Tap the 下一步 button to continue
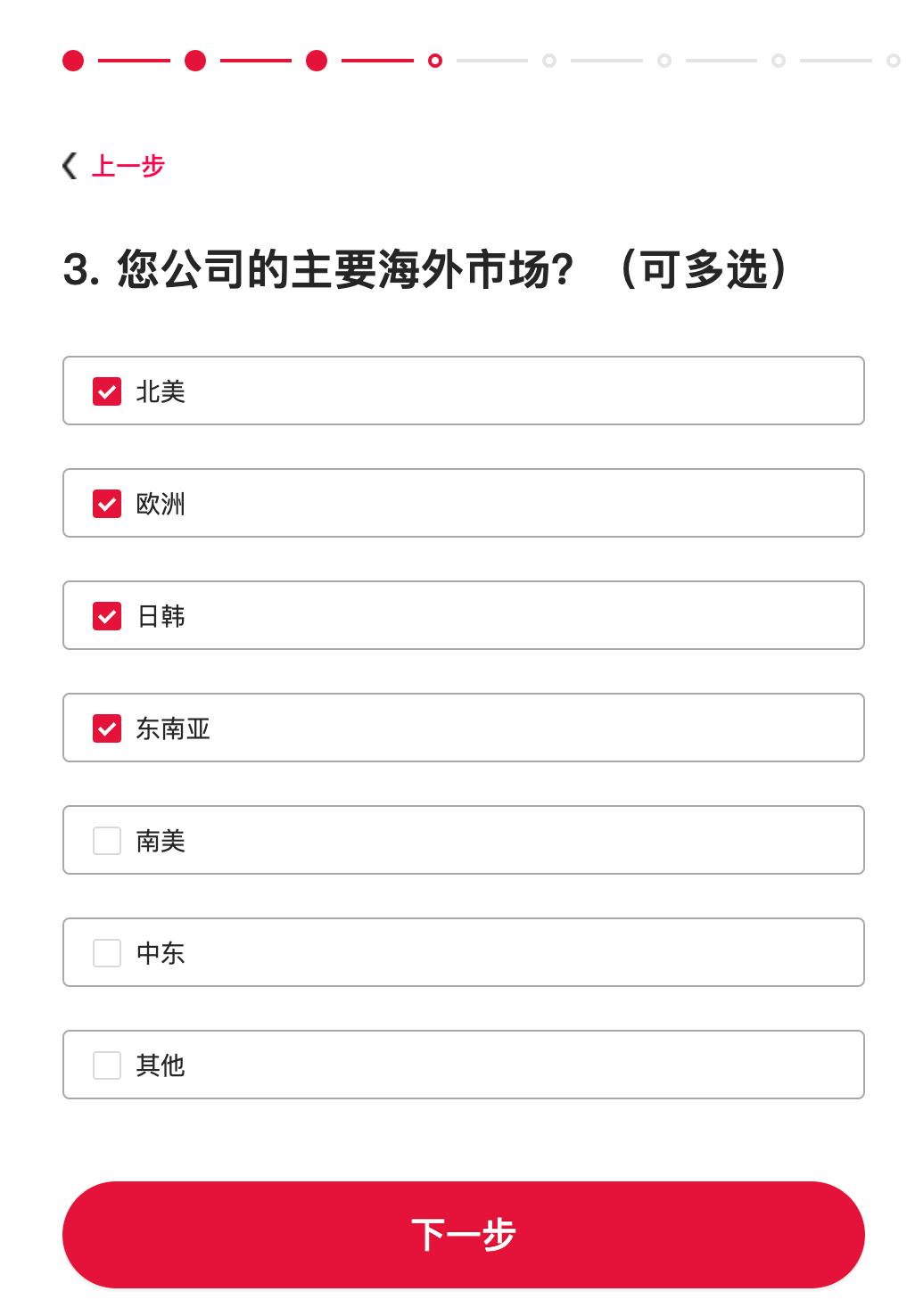The height and width of the screenshot is (1316, 915). click(464, 1235)
